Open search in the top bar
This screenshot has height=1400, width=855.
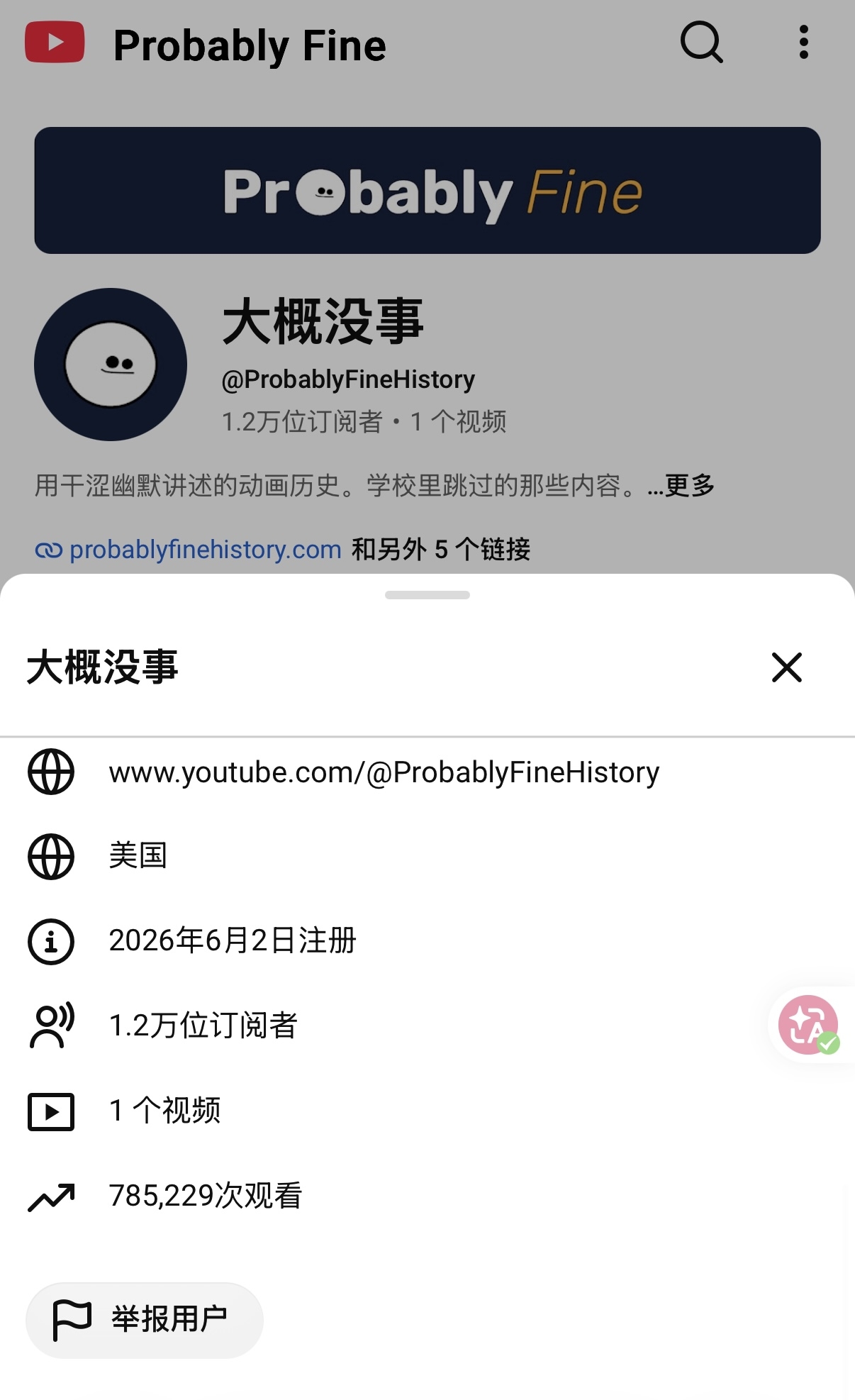tap(702, 43)
